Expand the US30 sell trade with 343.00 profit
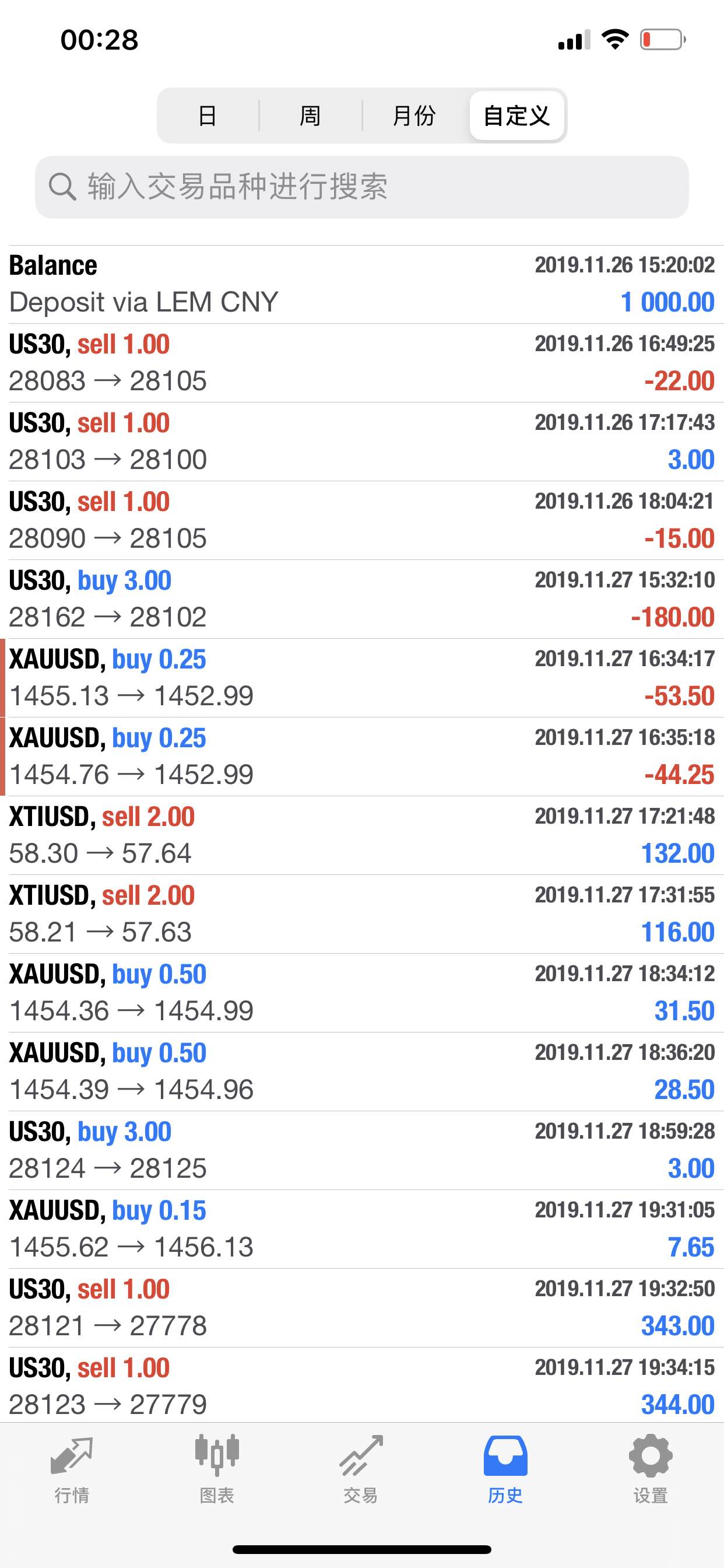This screenshot has width=724, height=1568. 362,1307
